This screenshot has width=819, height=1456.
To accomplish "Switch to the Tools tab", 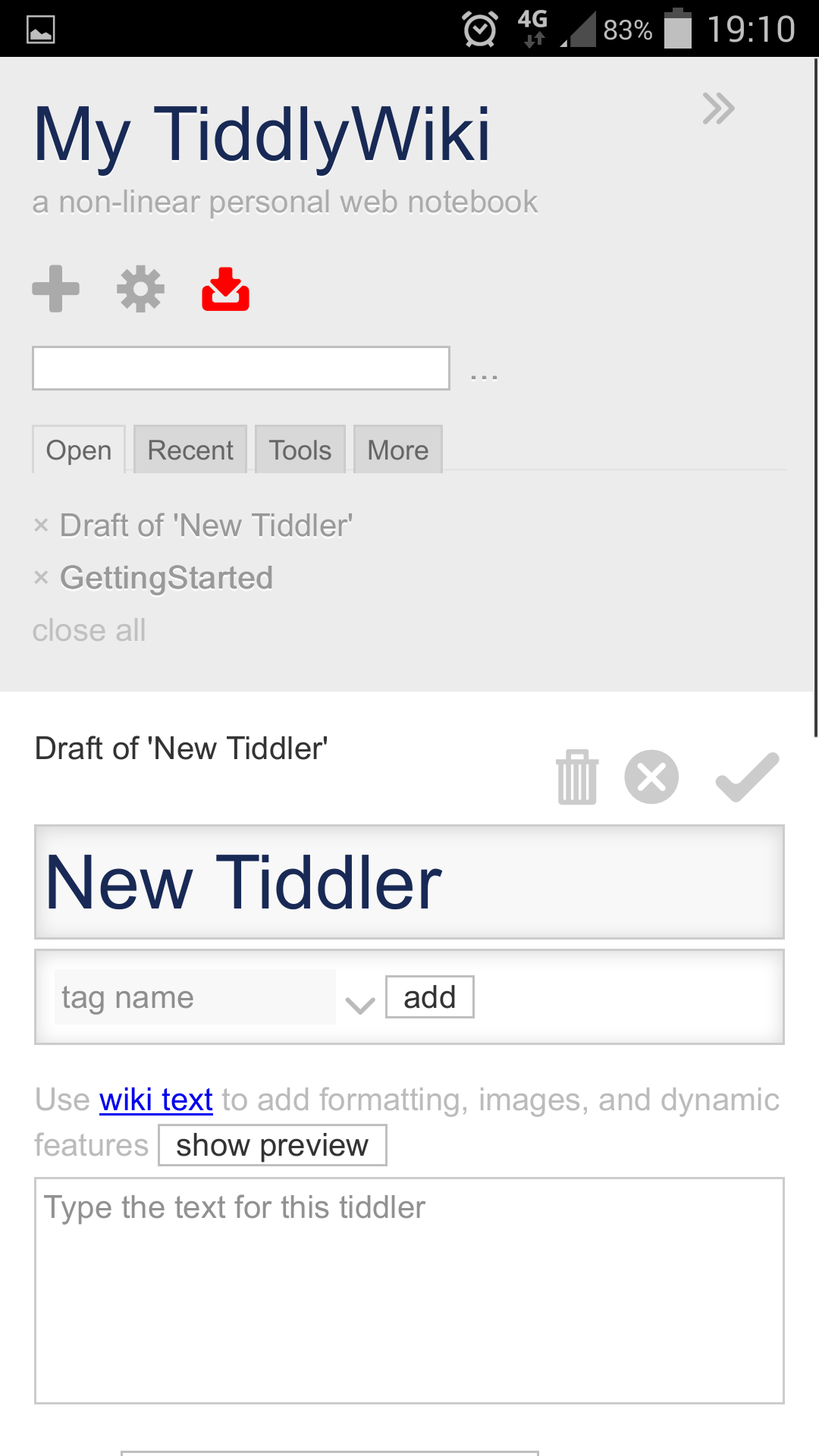I will click(300, 450).
